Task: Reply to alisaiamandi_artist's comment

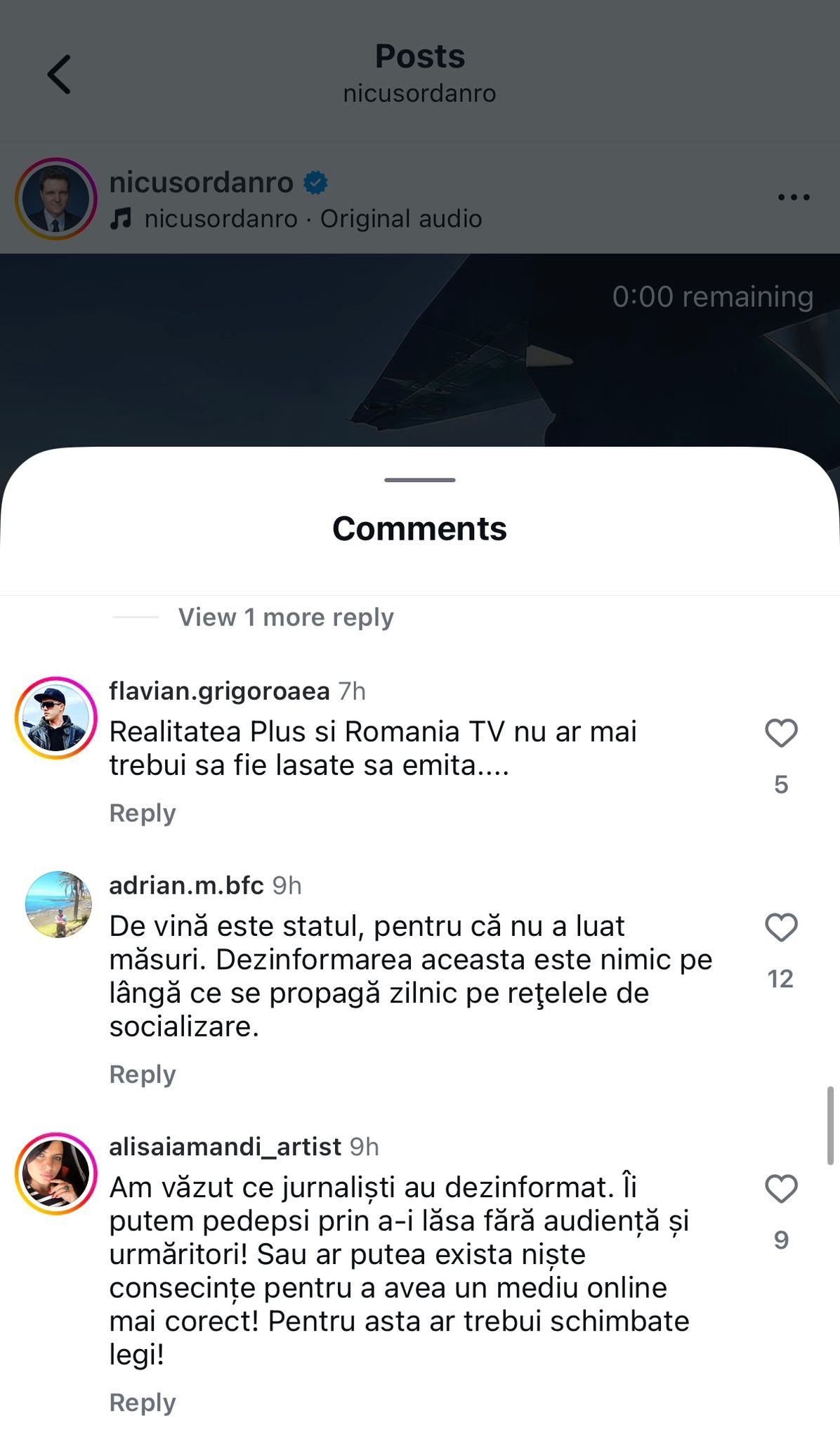Action: coord(143,1402)
